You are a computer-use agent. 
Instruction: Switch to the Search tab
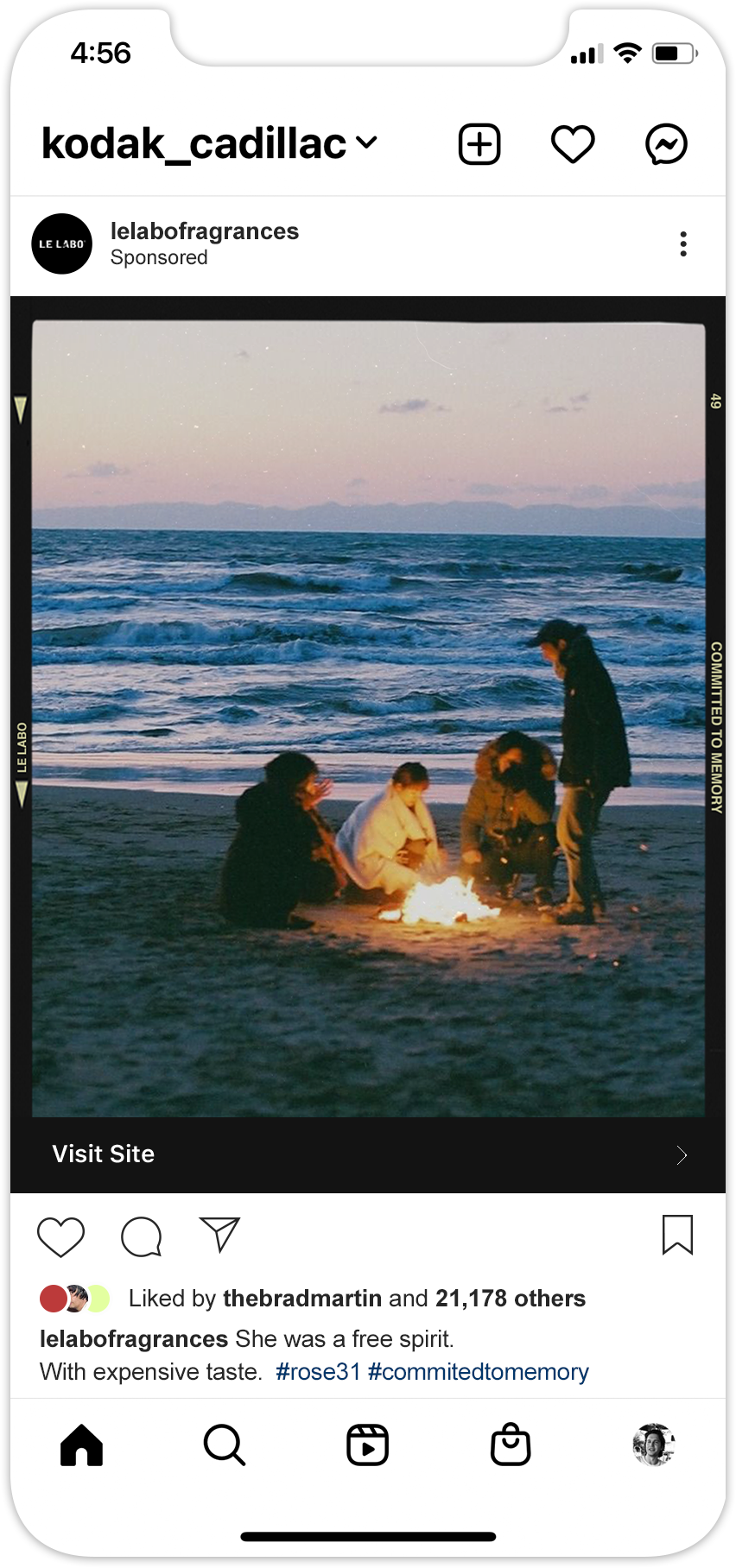[225, 1445]
